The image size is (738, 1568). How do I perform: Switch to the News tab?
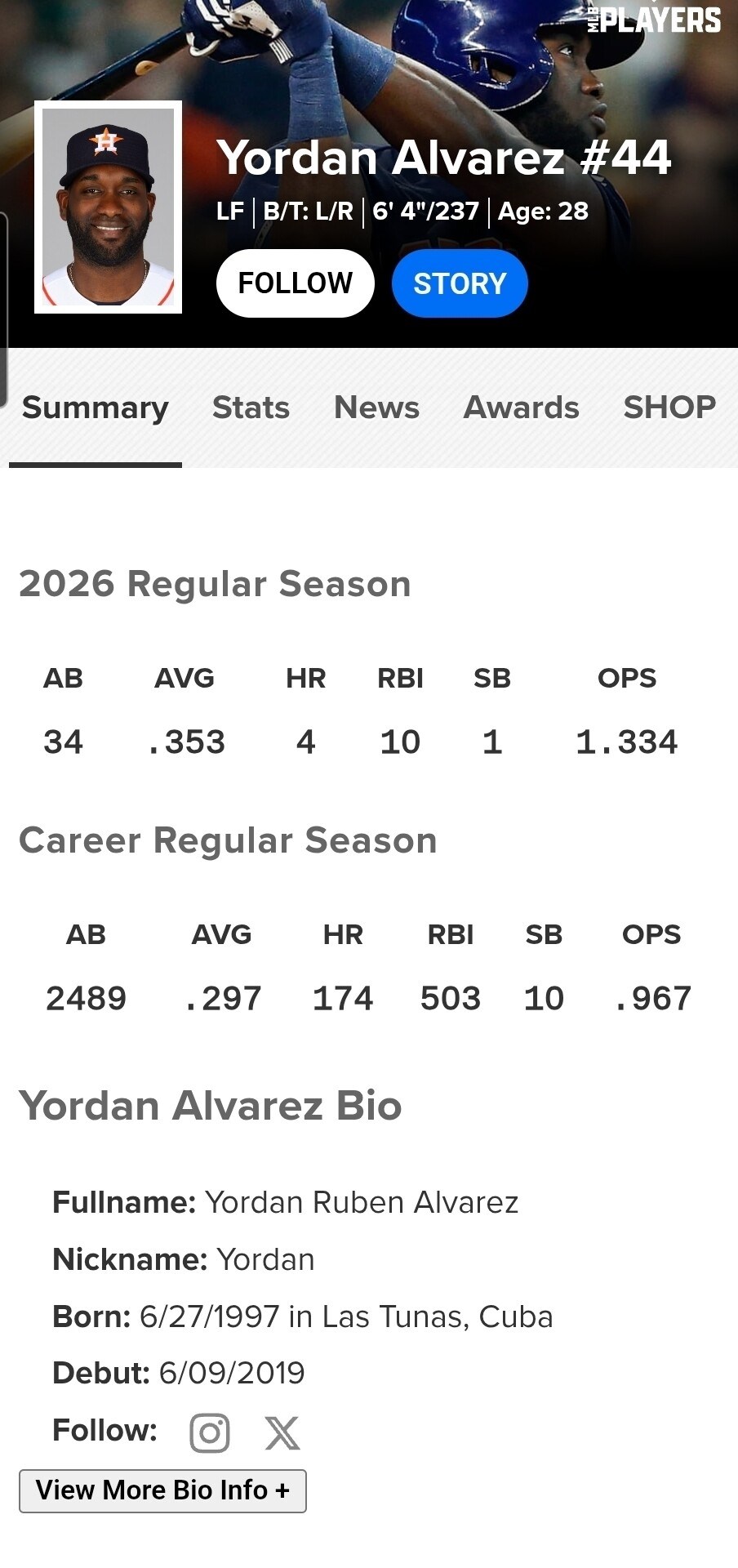point(376,408)
